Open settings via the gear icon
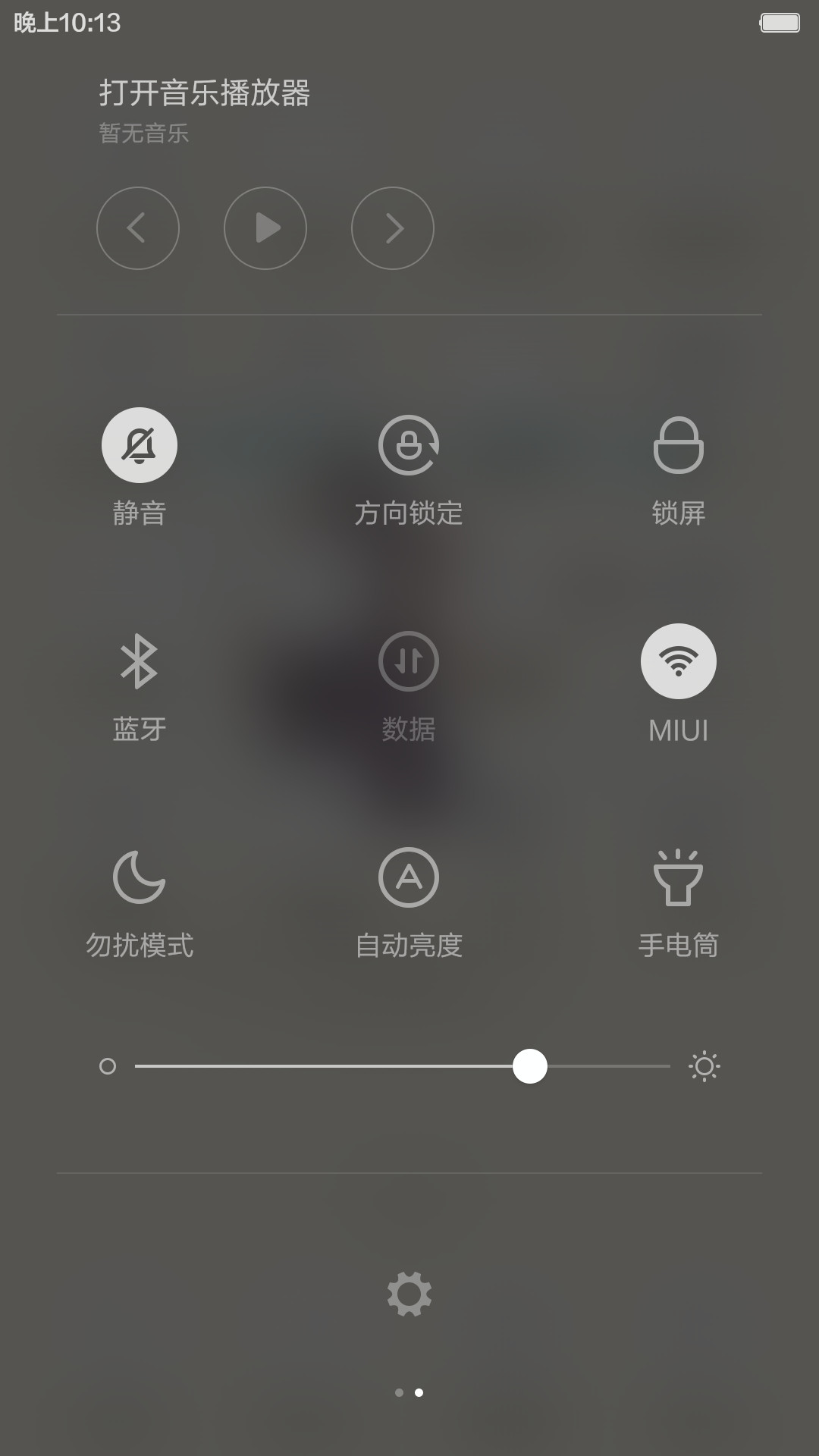819x1456 pixels. (409, 1294)
